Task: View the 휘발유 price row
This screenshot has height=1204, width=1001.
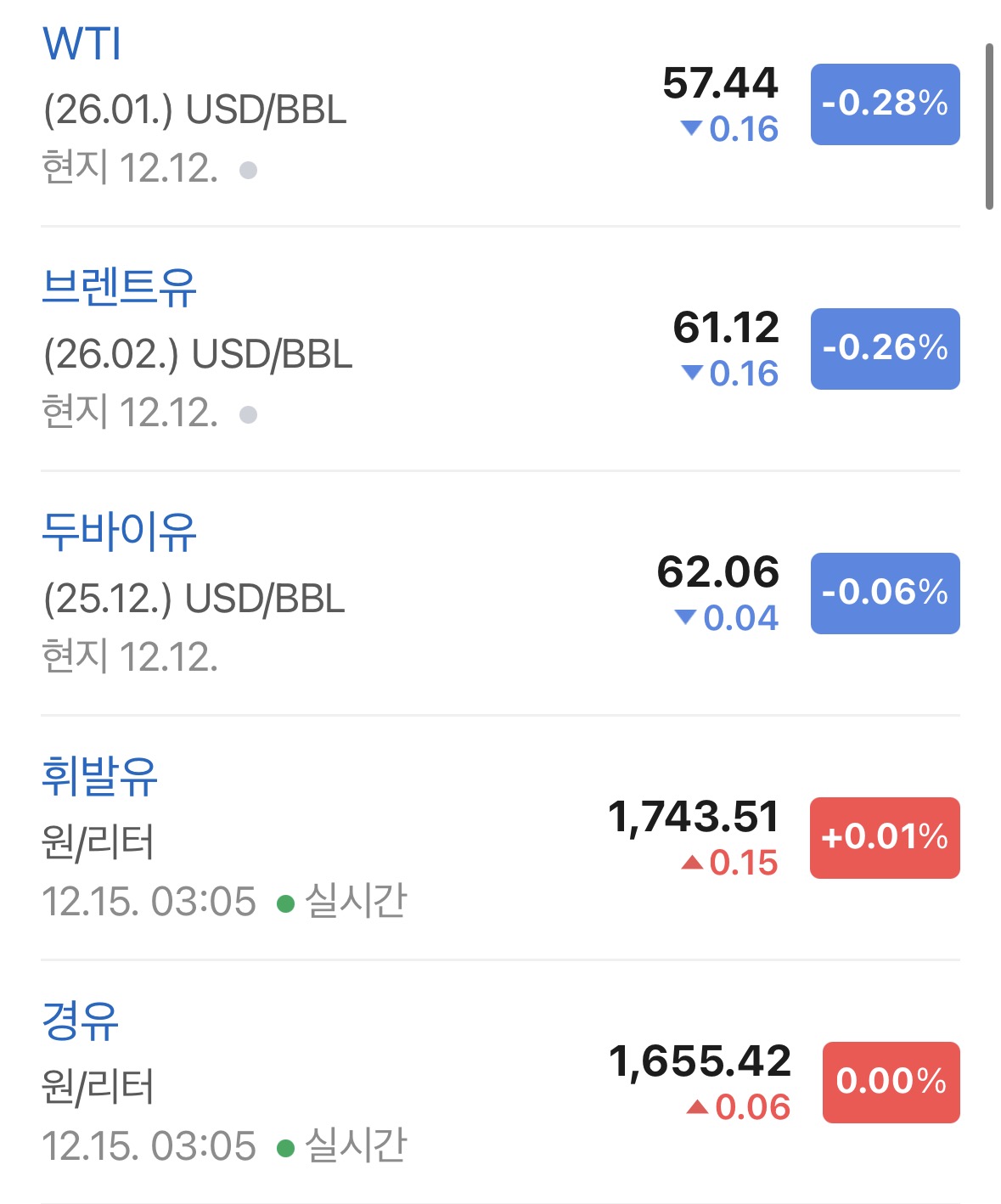Action: click(x=500, y=838)
